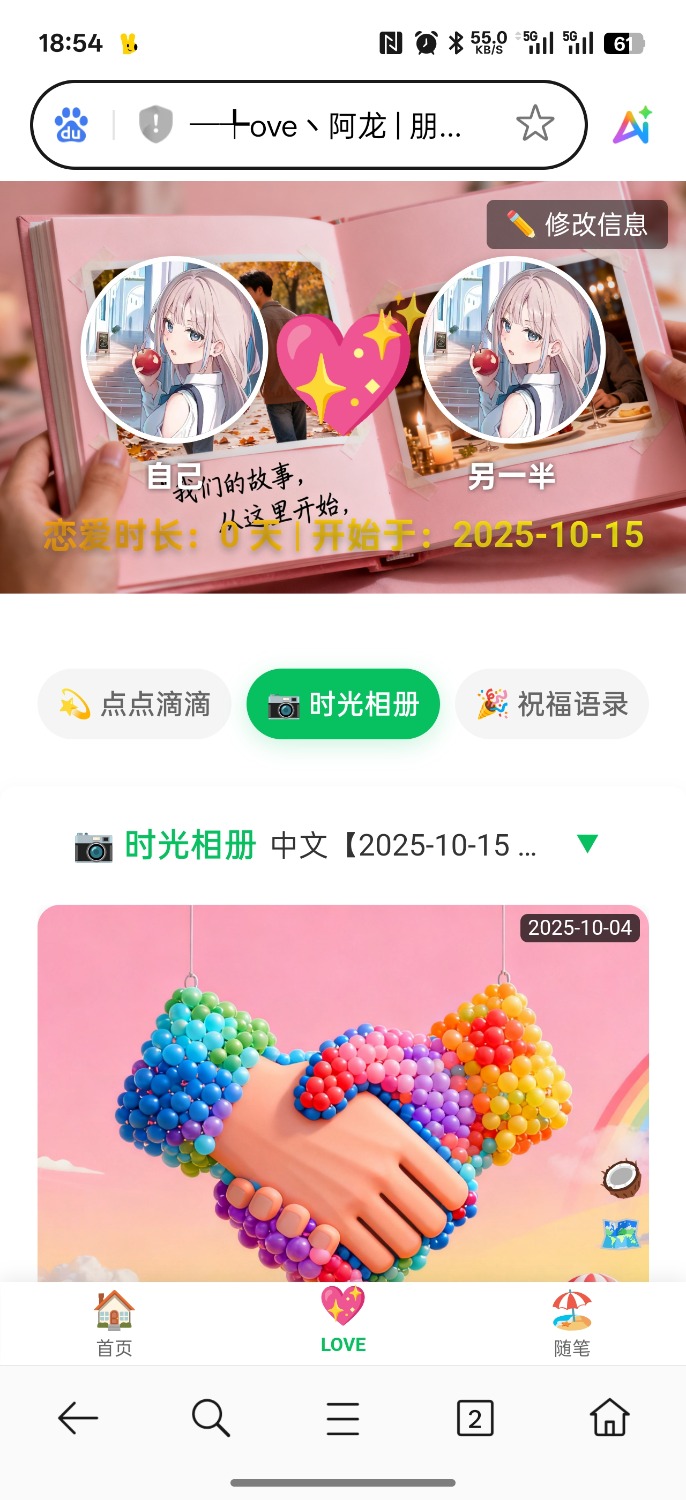
Task: Return to the browser home page
Action: [609, 1418]
